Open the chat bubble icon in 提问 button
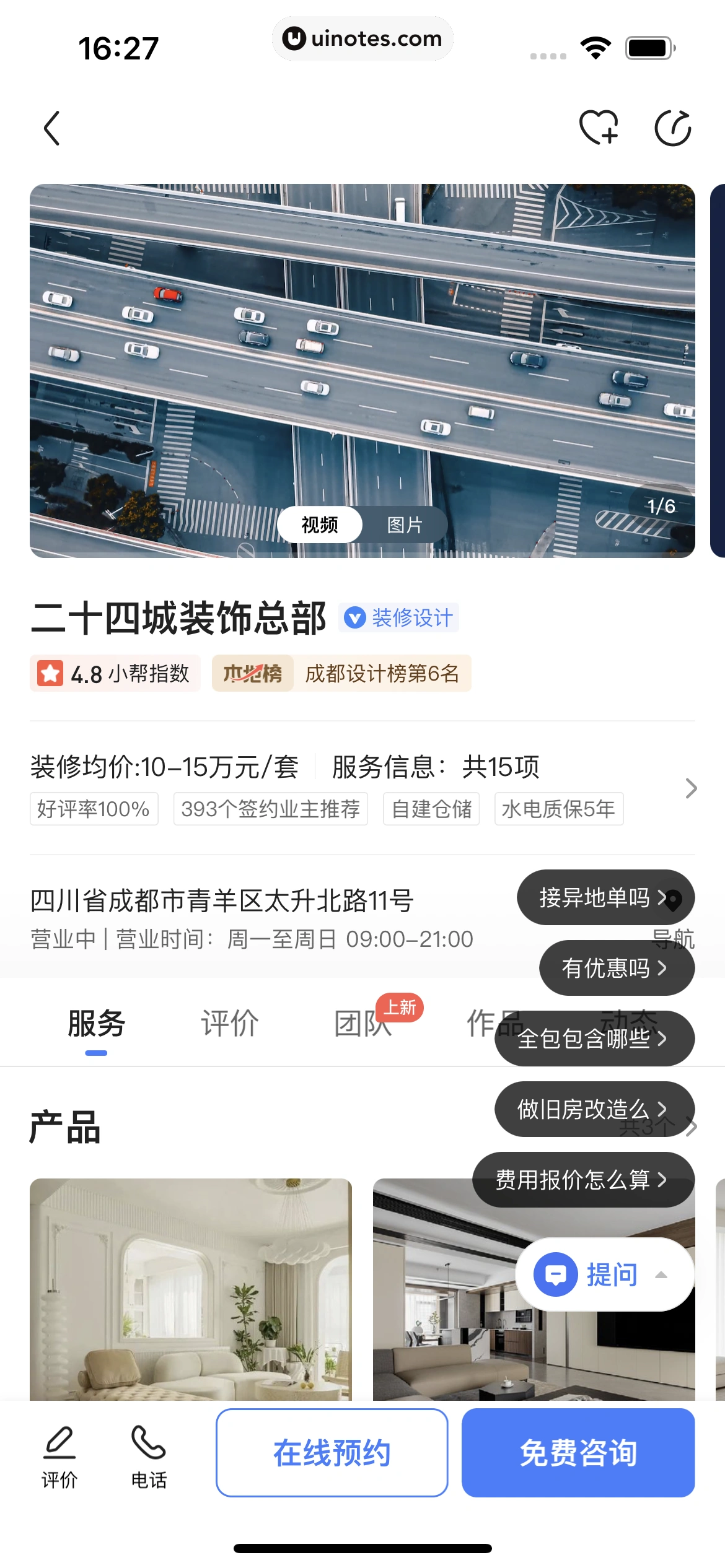The height and width of the screenshot is (1568, 725). coord(557,1274)
